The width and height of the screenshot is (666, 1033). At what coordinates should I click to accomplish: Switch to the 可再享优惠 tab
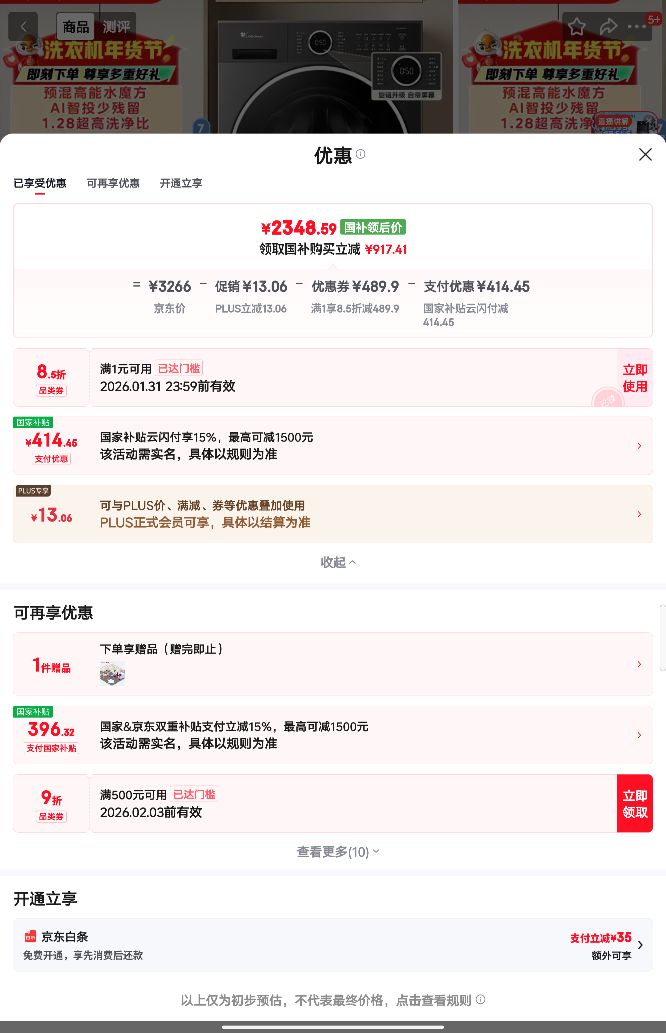tap(113, 183)
